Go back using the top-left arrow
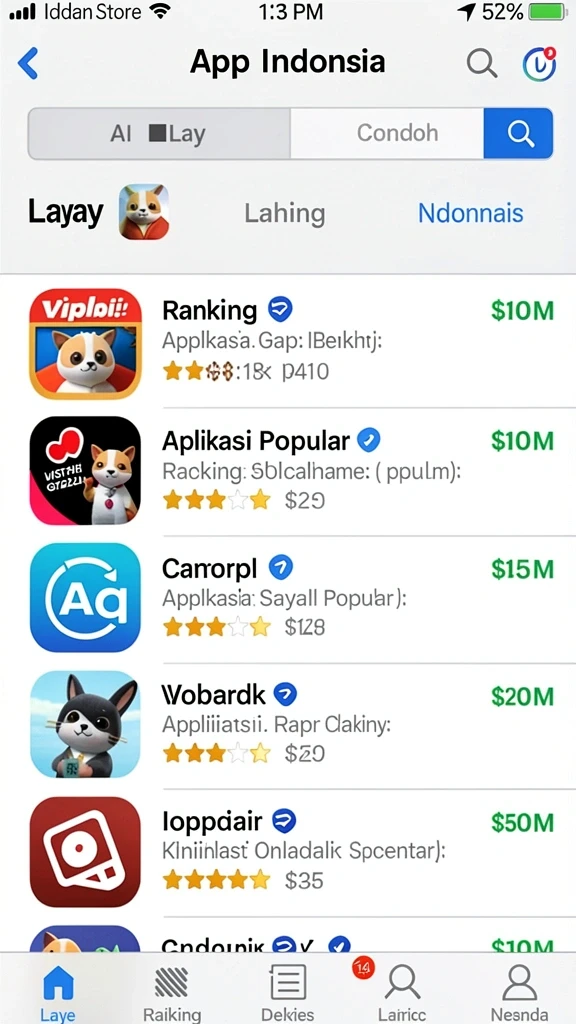The width and height of the screenshot is (576, 1024). (28, 63)
